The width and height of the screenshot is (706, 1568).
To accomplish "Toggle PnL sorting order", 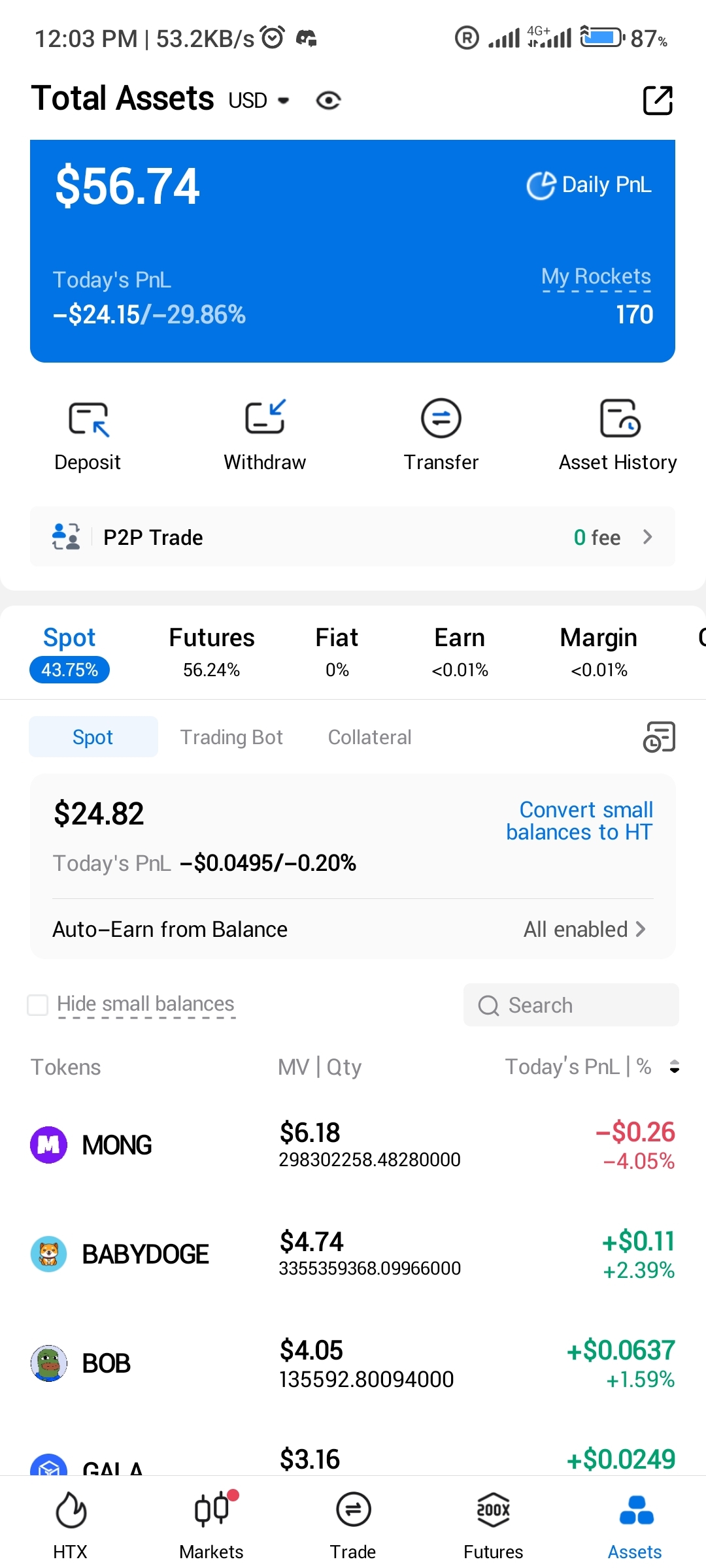I will click(674, 1067).
